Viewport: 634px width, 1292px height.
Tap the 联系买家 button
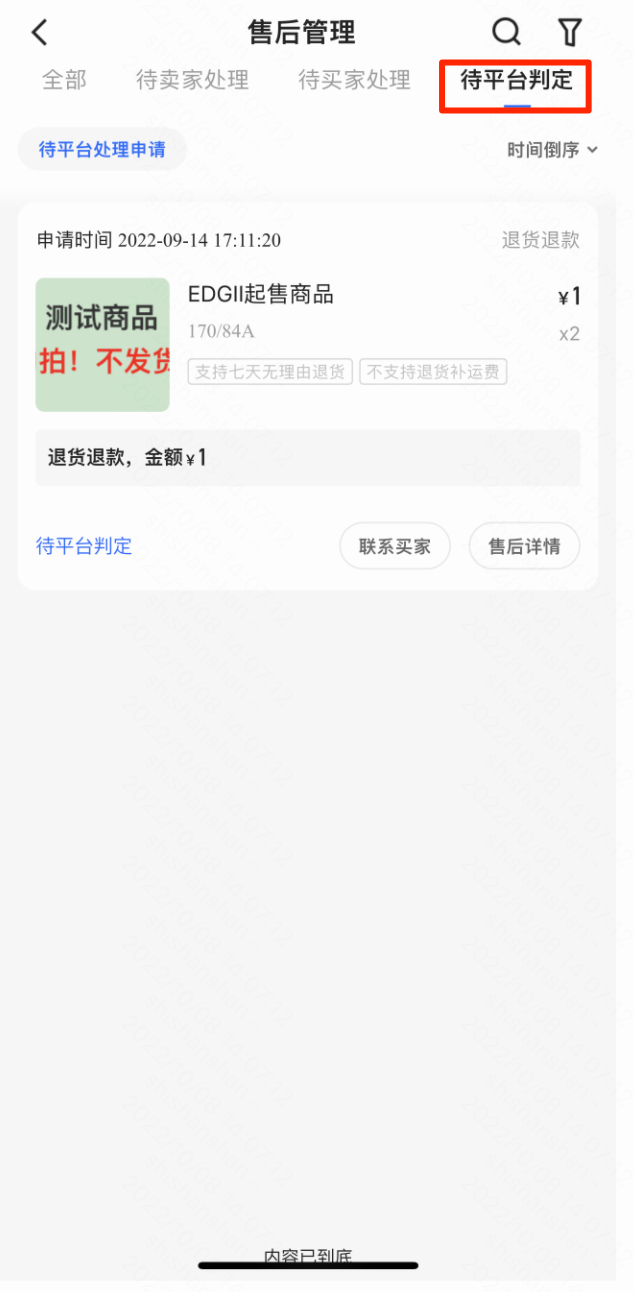(395, 546)
